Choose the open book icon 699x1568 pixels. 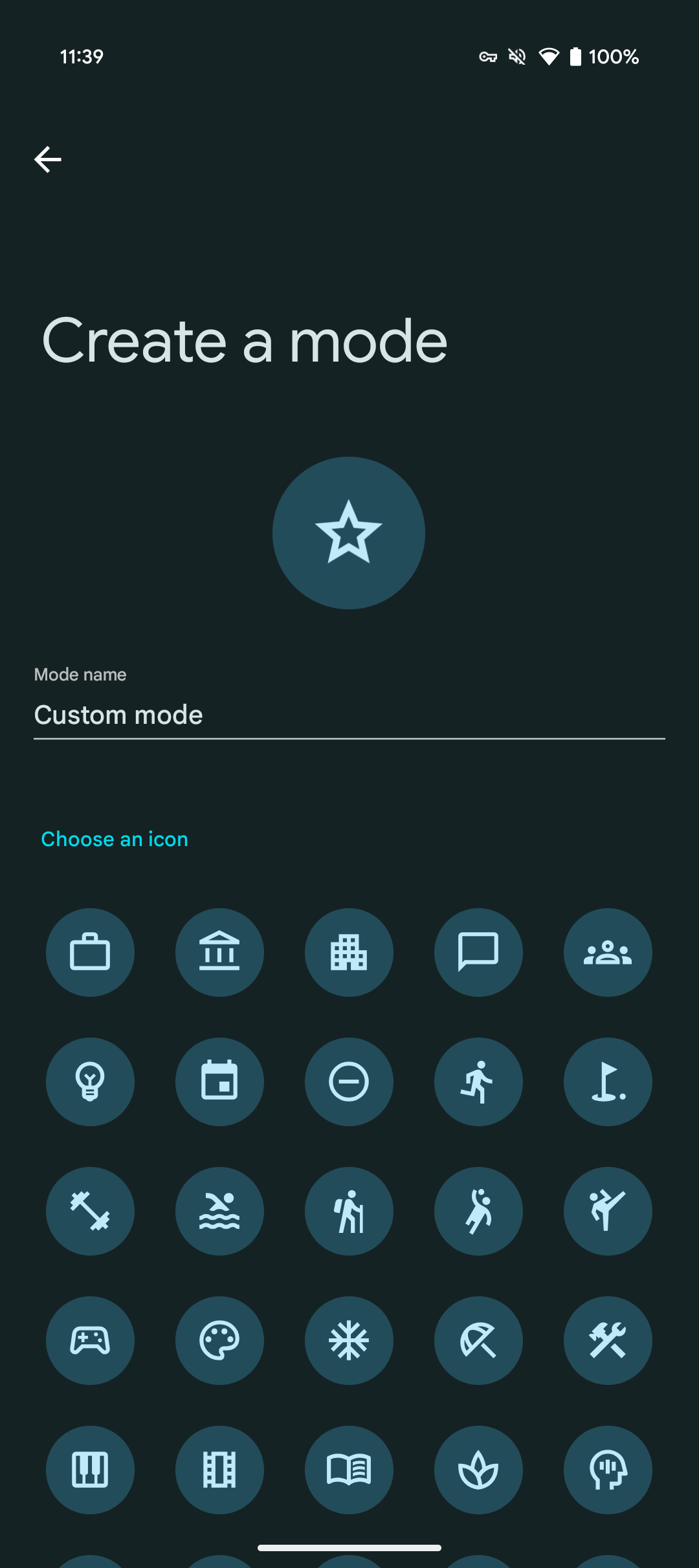(349, 1470)
